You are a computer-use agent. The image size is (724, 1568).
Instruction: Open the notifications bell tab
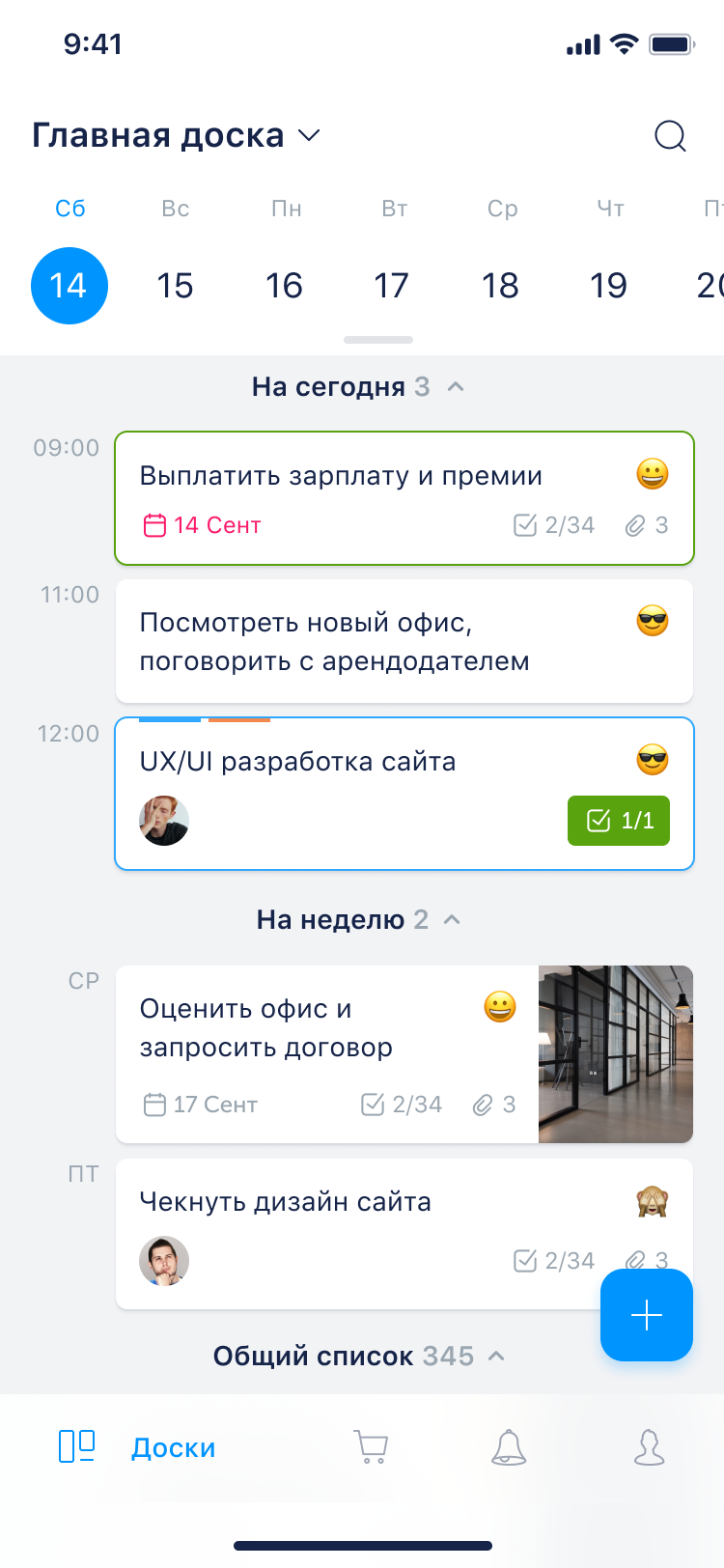[x=509, y=1447]
